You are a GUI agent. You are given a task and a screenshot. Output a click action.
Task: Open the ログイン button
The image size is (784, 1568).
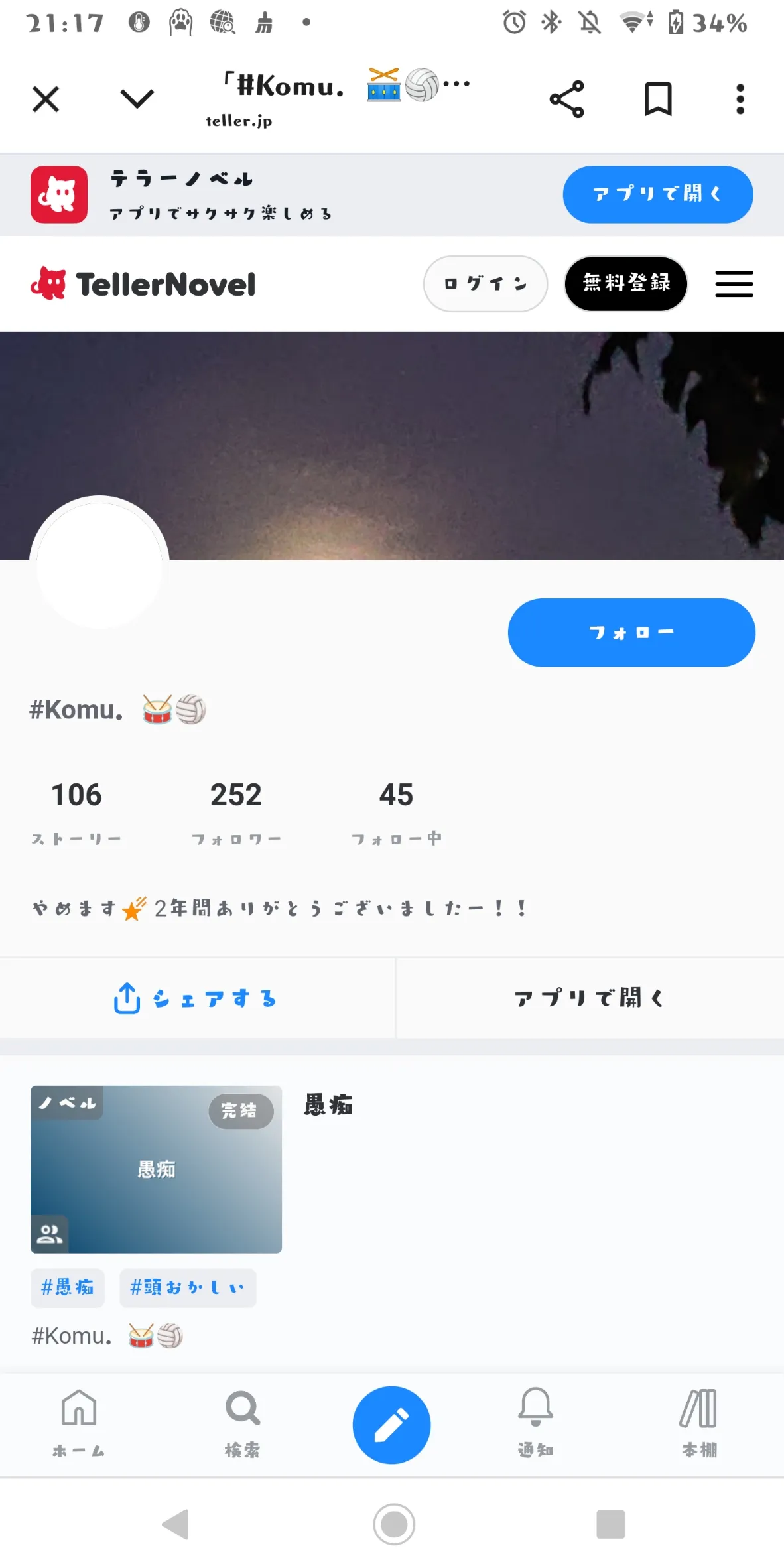(x=486, y=284)
